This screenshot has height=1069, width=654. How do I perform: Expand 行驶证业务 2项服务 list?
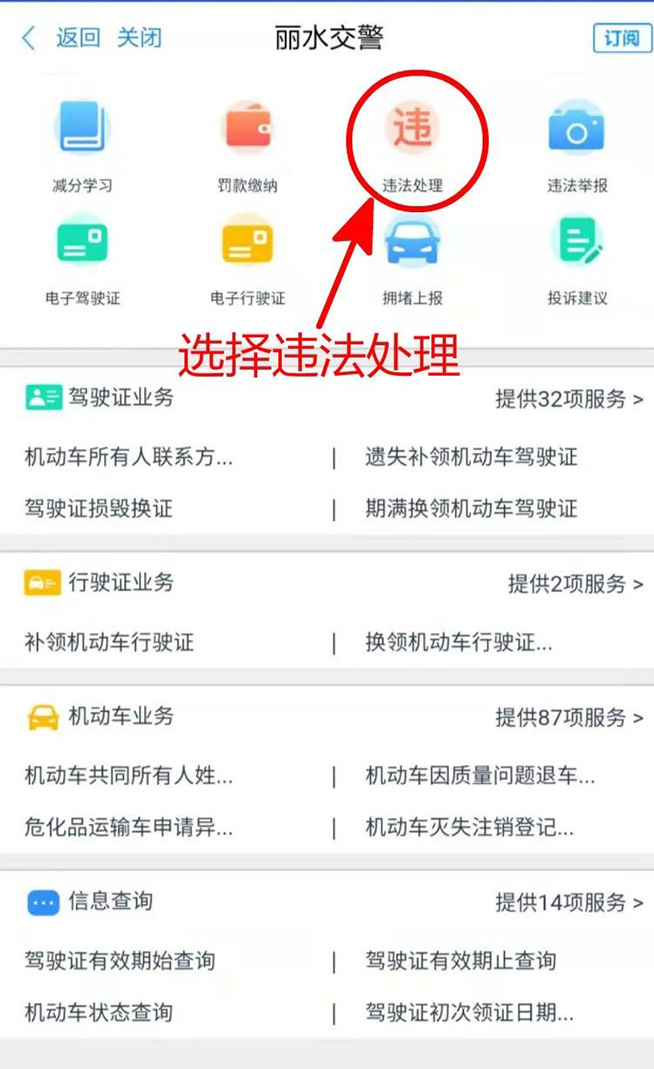(x=575, y=584)
